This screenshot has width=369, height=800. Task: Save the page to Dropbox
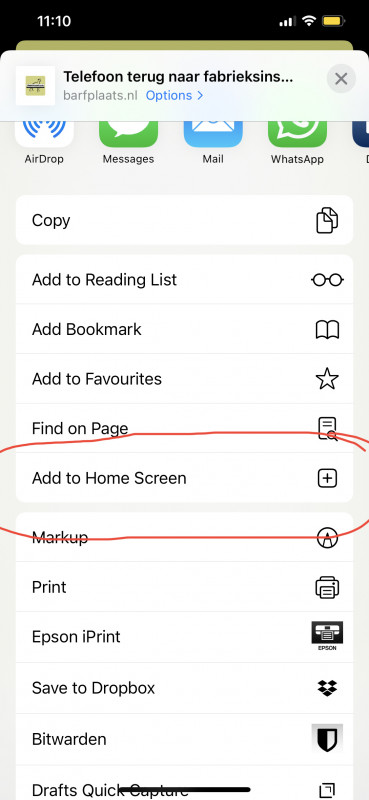[184, 688]
